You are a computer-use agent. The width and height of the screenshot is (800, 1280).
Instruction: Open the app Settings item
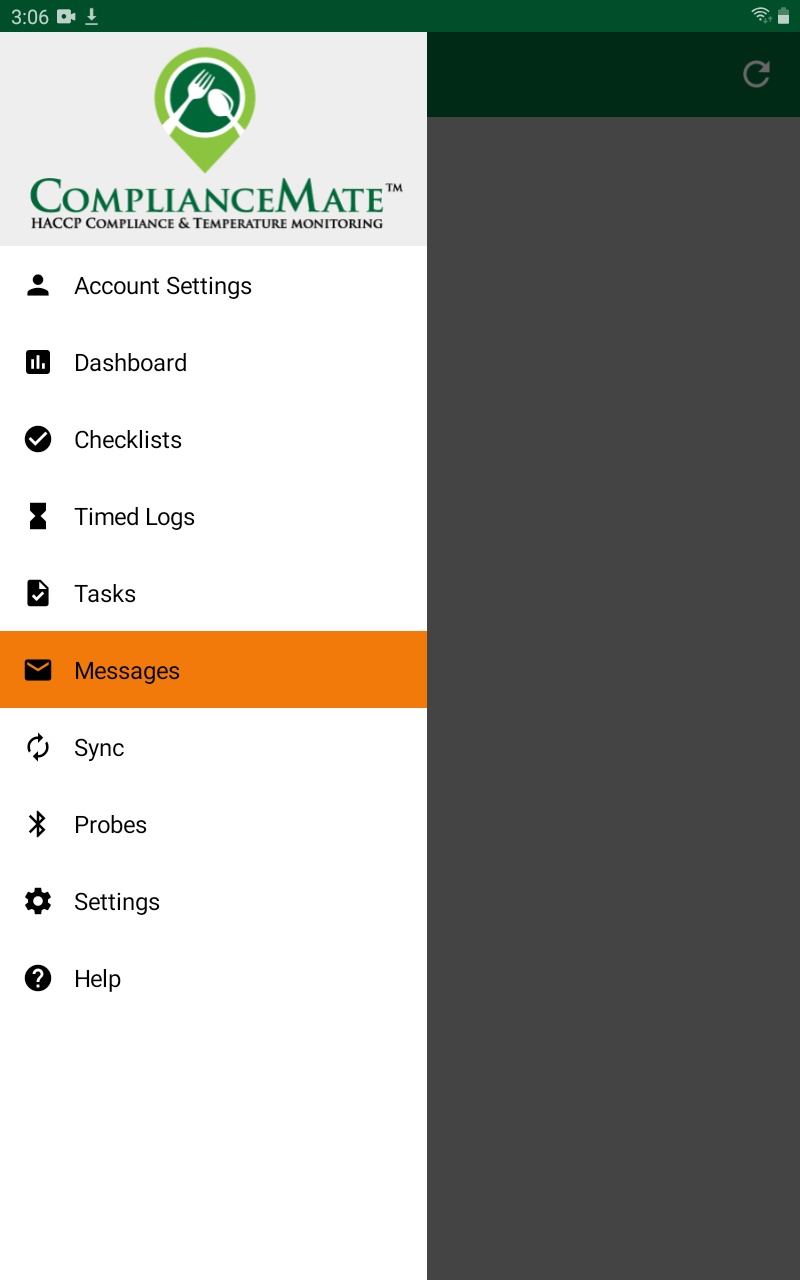tap(117, 902)
